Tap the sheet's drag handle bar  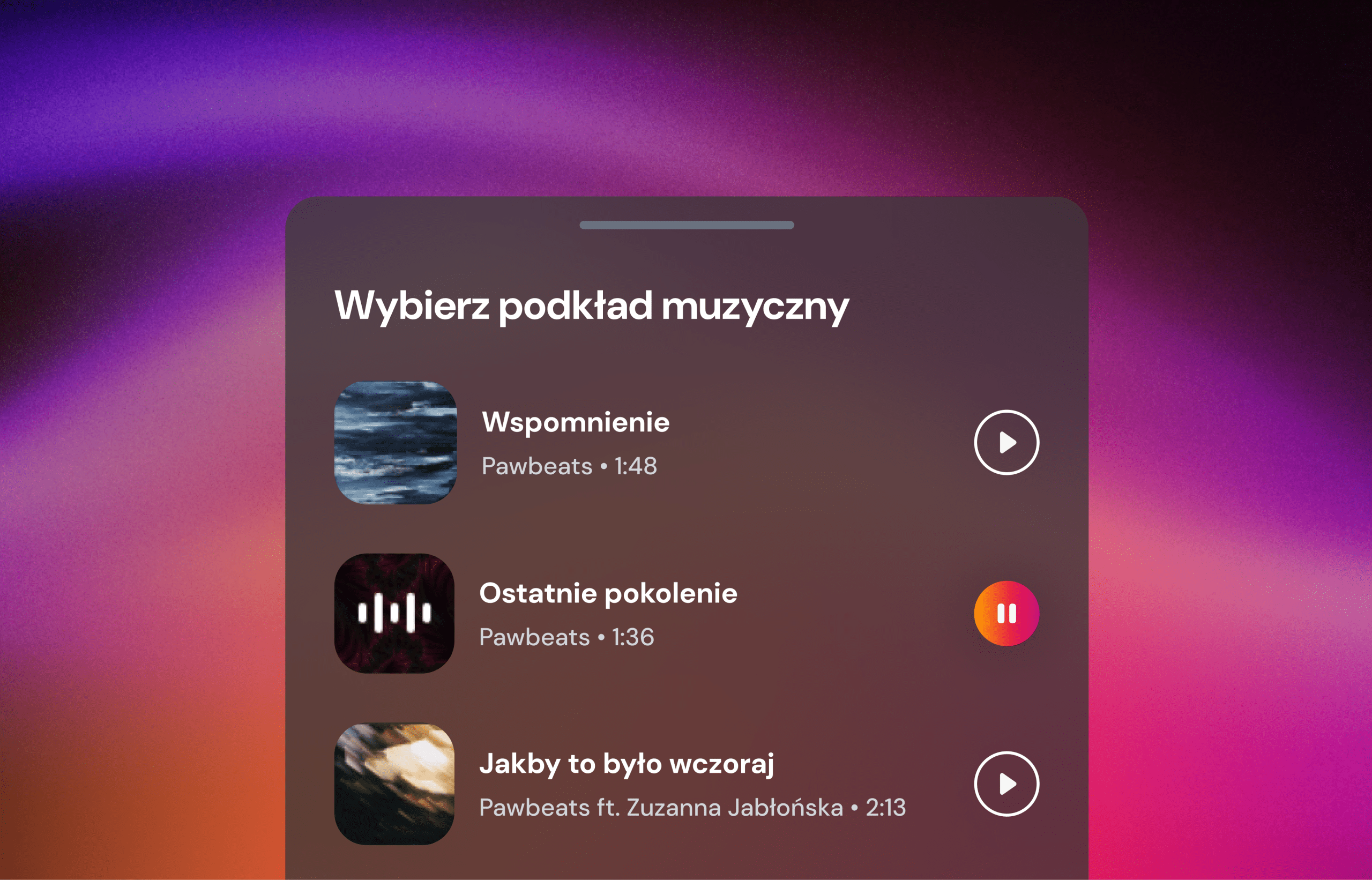pyautogui.click(x=687, y=225)
